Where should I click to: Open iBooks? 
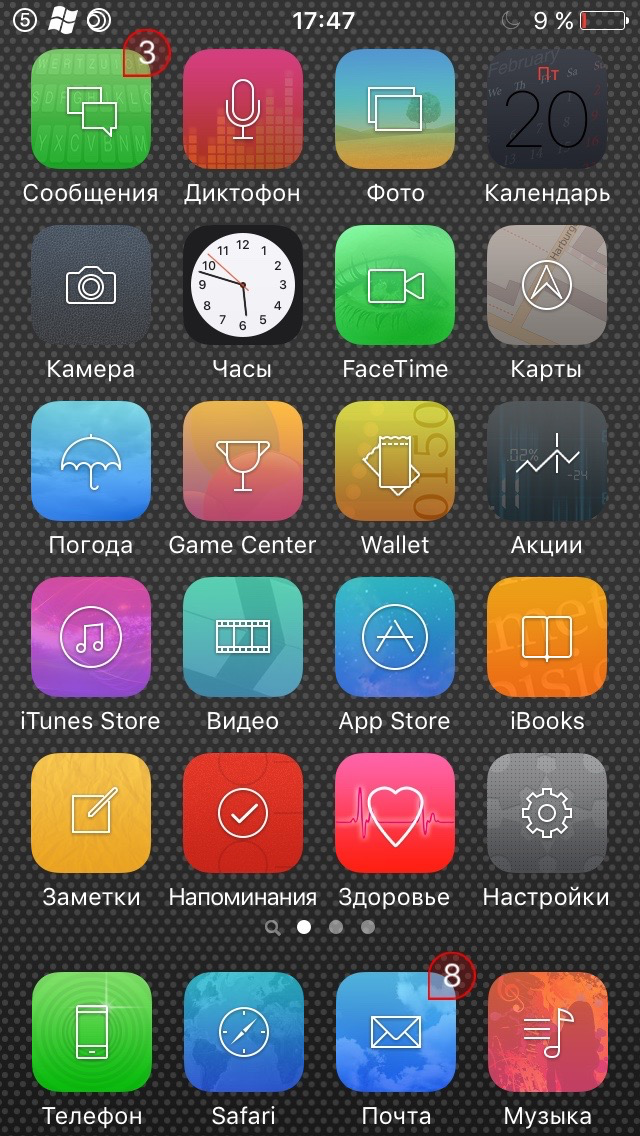[x=547, y=637]
